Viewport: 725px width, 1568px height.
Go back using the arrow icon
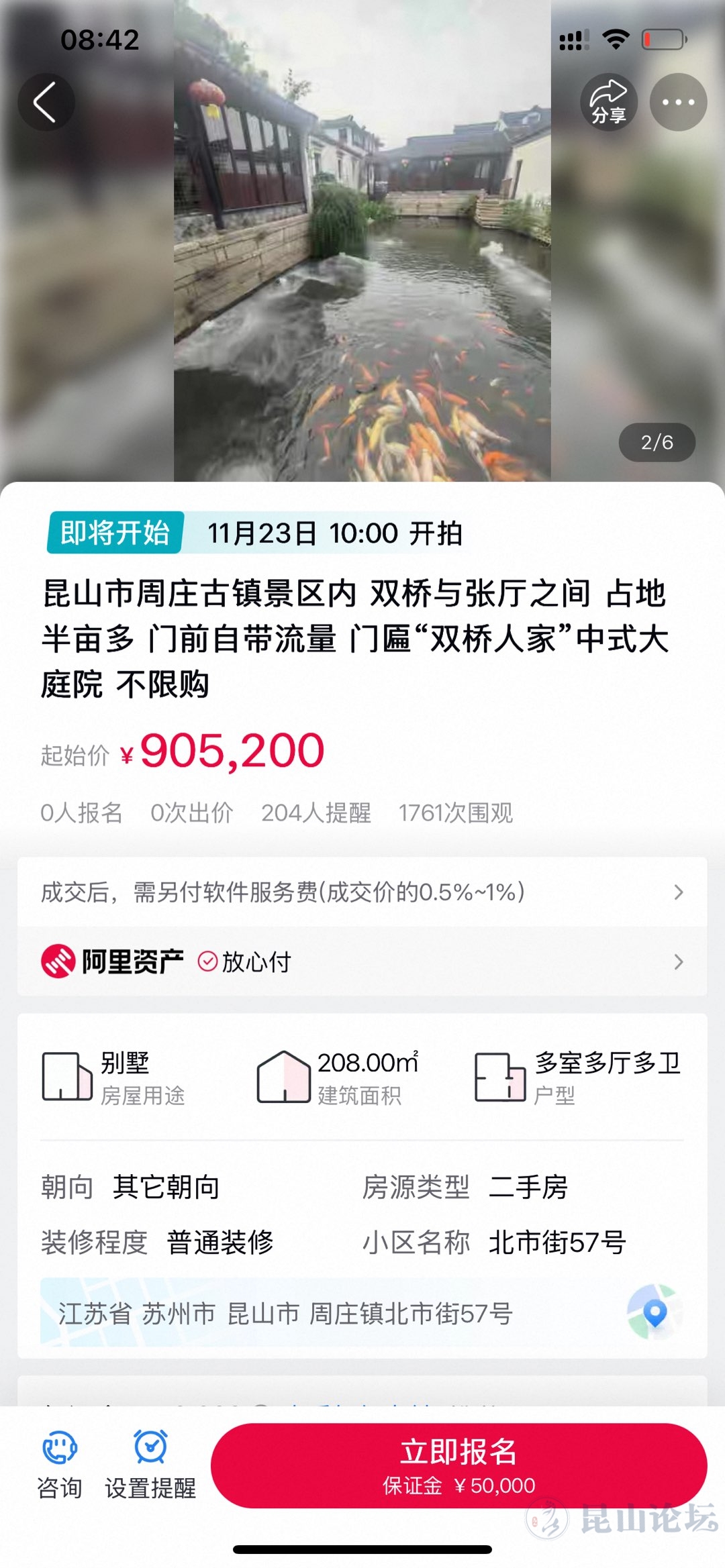coord(46,103)
